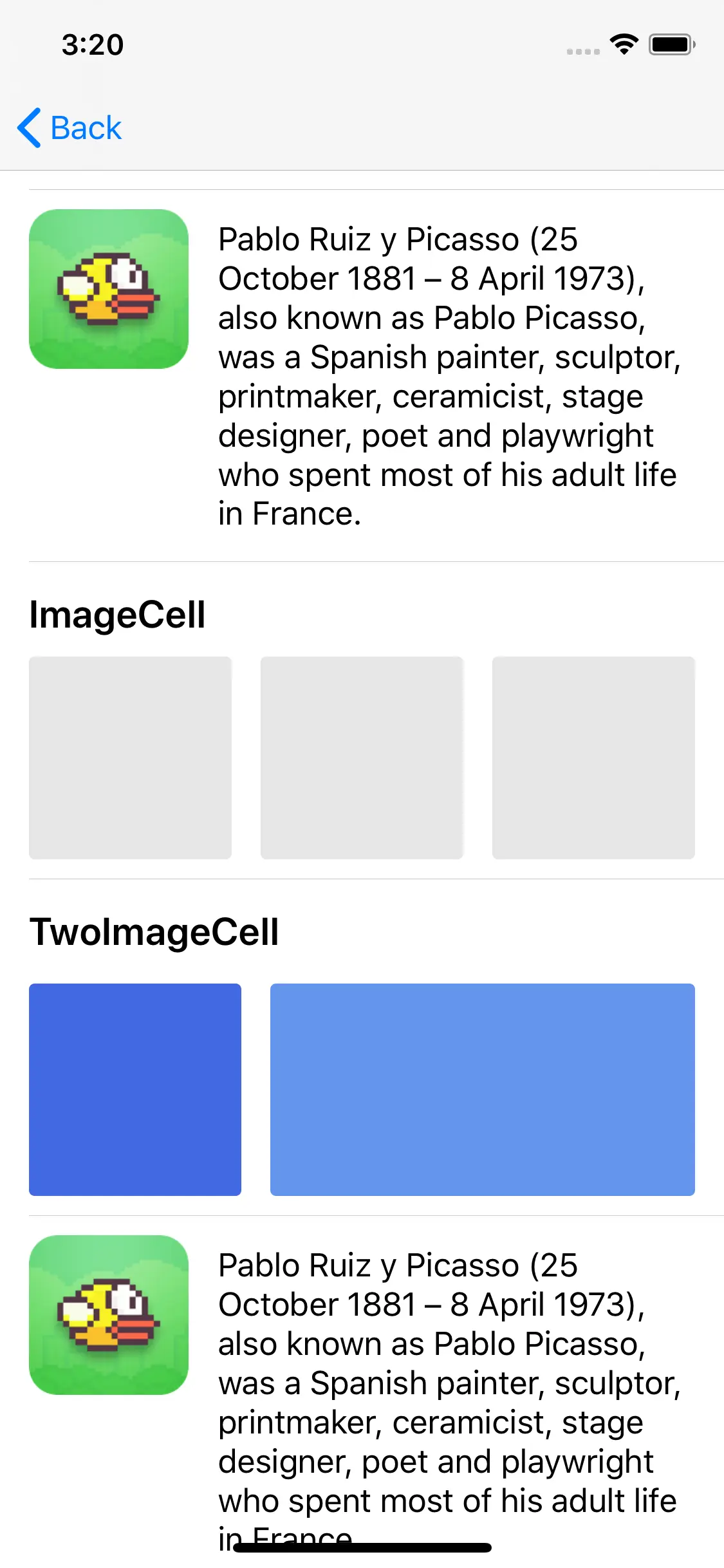Screen dimensions: 724x1568
Task: Go back using the Back button
Action: tap(70, 127)
